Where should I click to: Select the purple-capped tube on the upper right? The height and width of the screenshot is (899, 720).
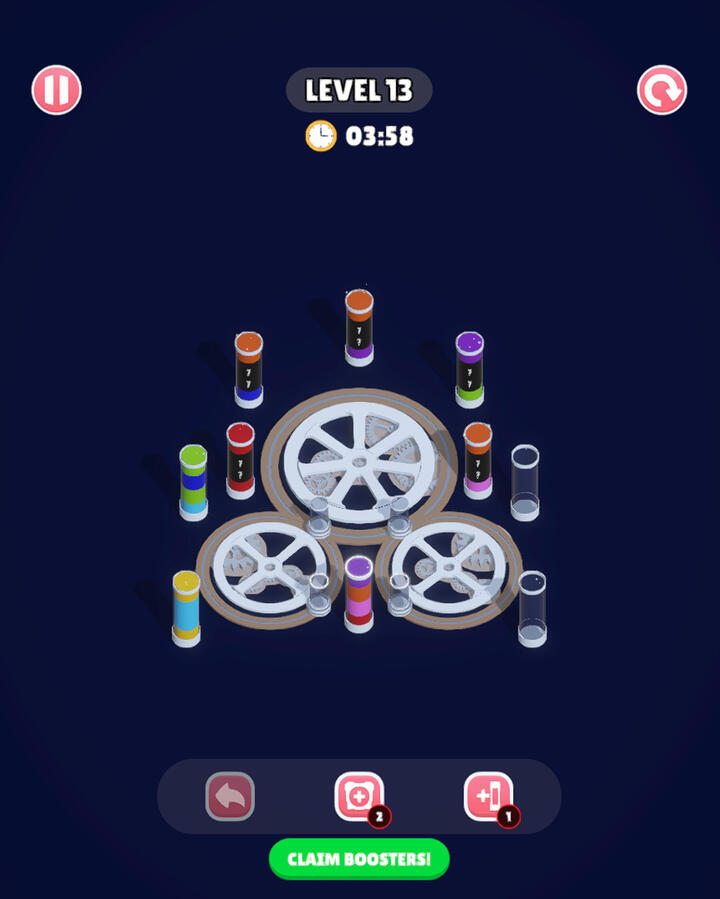469,368
